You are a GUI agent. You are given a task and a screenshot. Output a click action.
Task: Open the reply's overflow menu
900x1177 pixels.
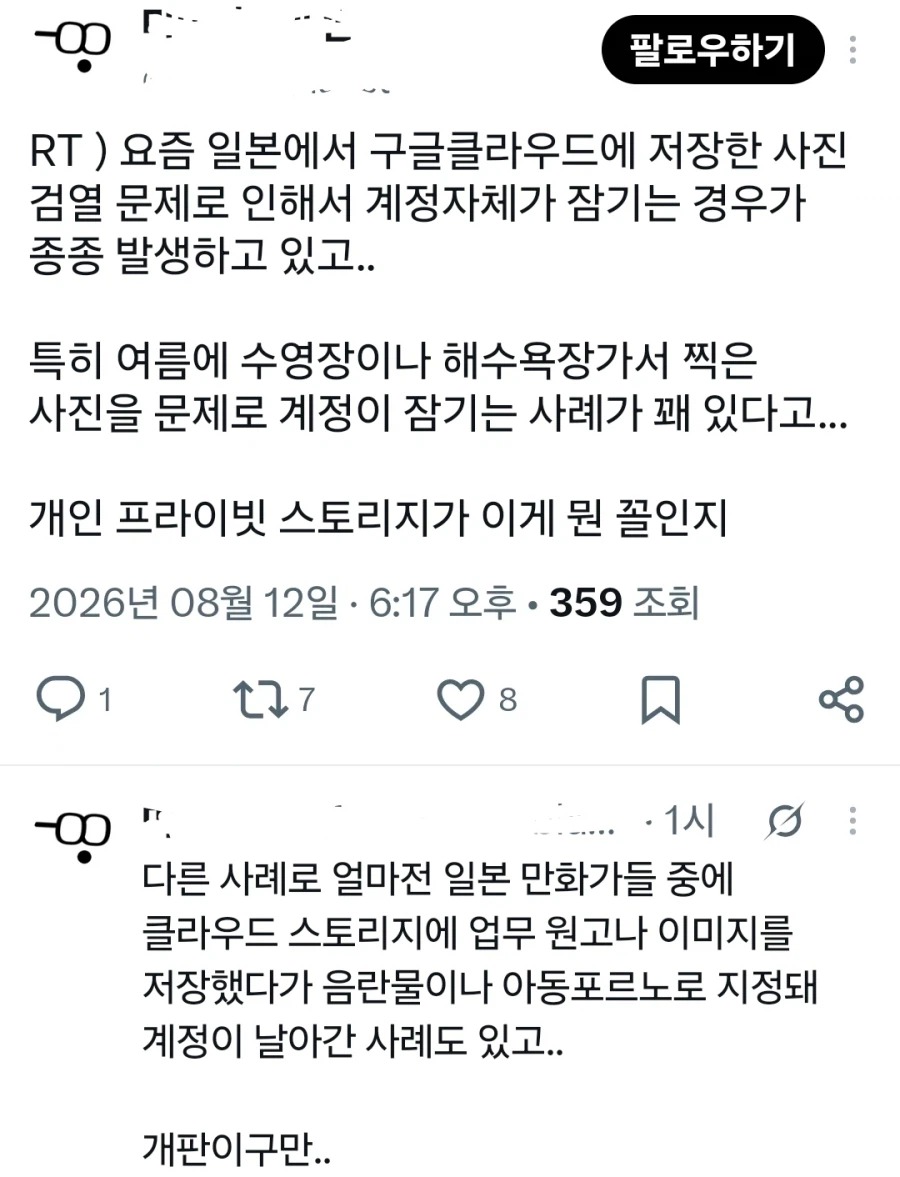coord(853,820)
